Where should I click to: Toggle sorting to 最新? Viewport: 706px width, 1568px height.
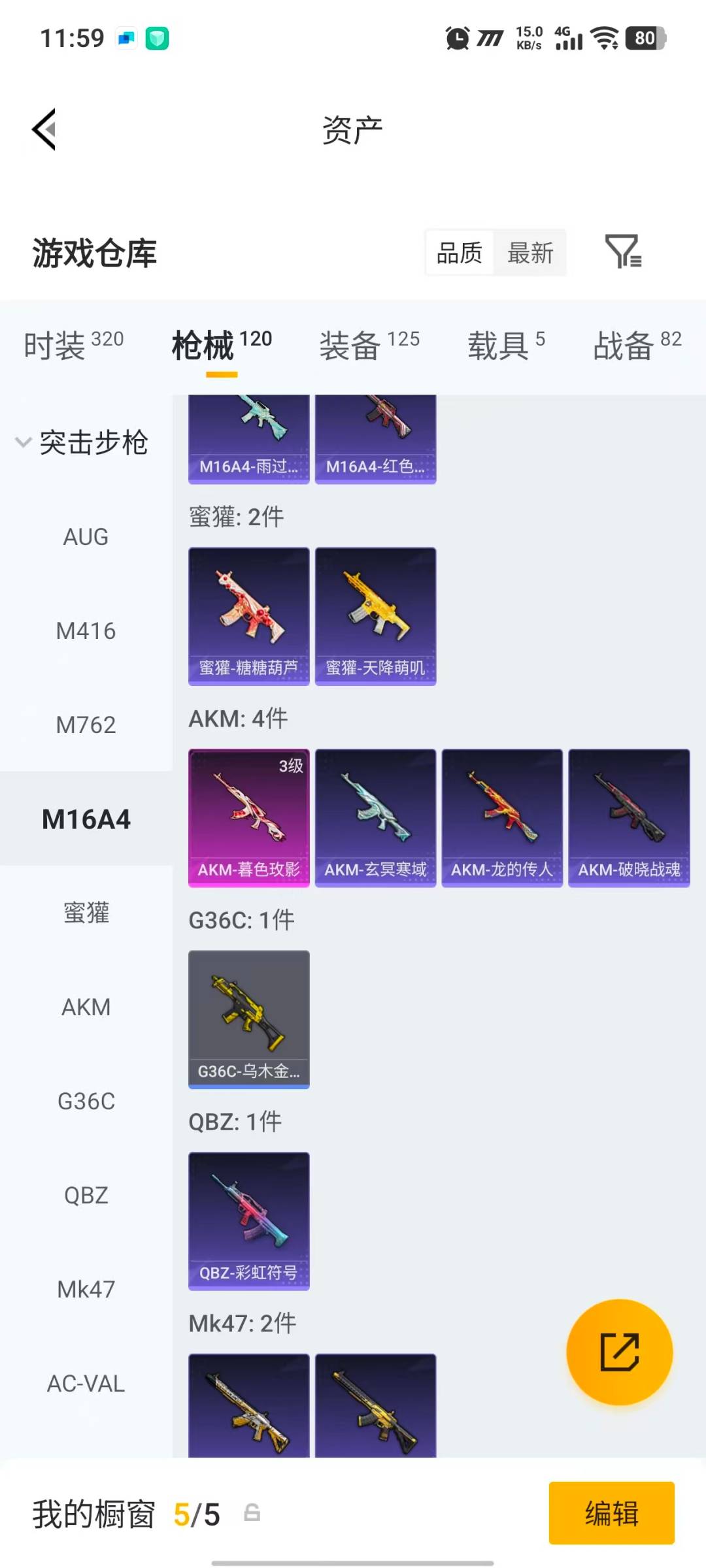click(x=531, y=253)
